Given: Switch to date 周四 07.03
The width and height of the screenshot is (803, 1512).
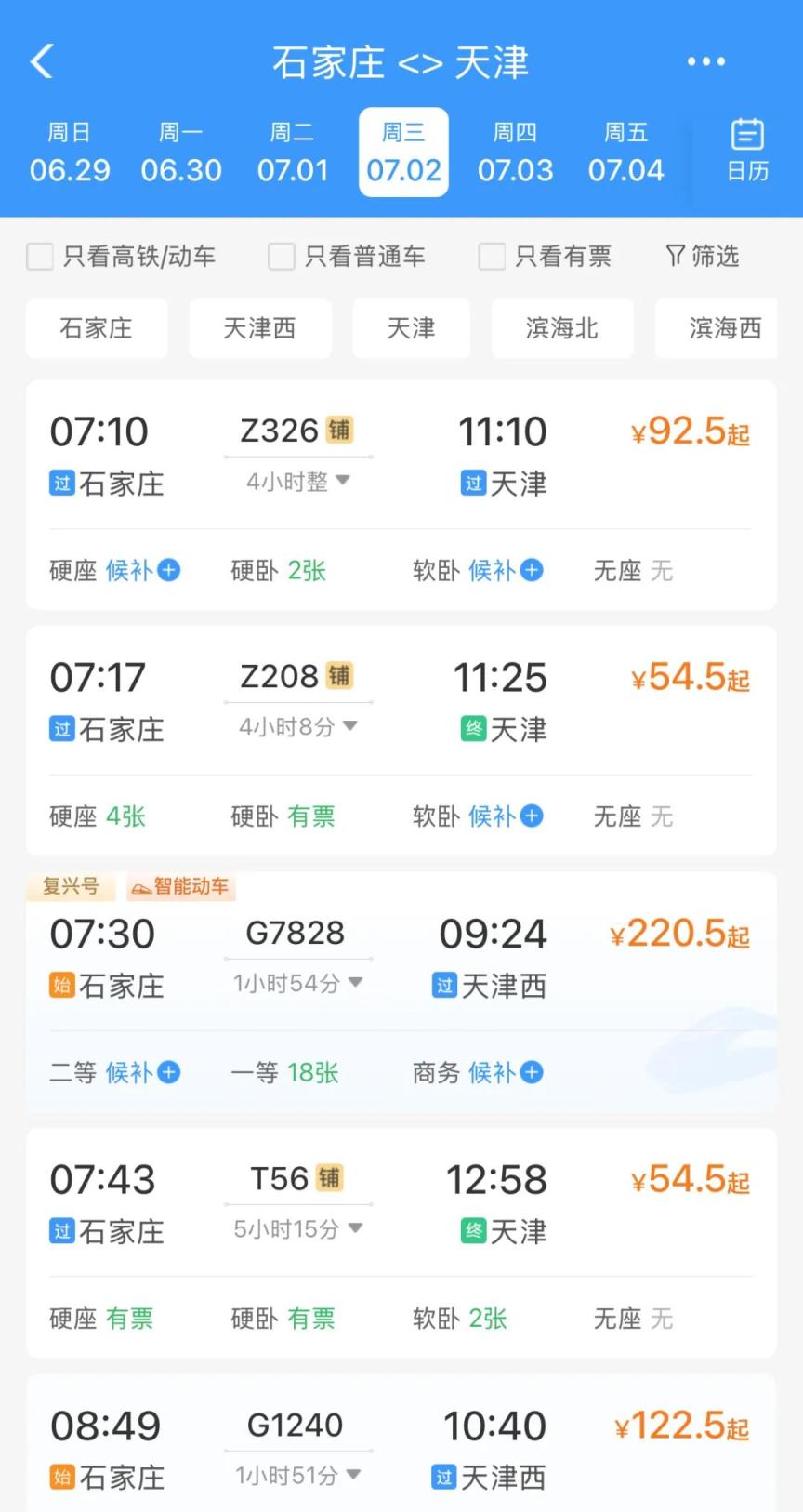Looking at the screenshot, I should click(x=515, y=153).
